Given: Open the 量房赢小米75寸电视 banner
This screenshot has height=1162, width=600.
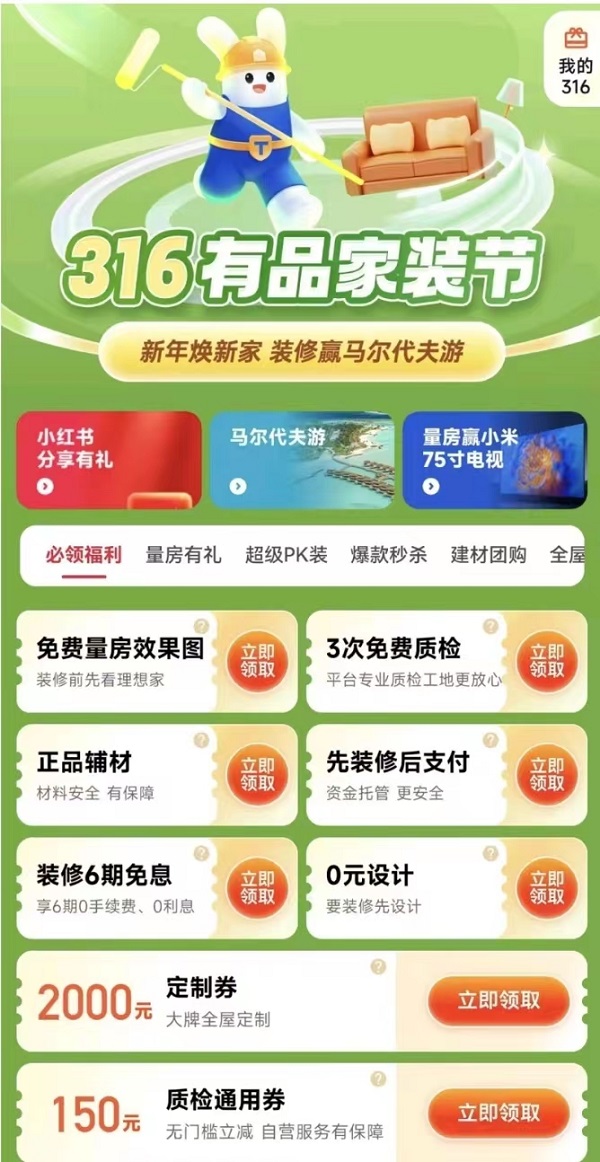Looking at the screenshot, I should click(x=494, y=460).
